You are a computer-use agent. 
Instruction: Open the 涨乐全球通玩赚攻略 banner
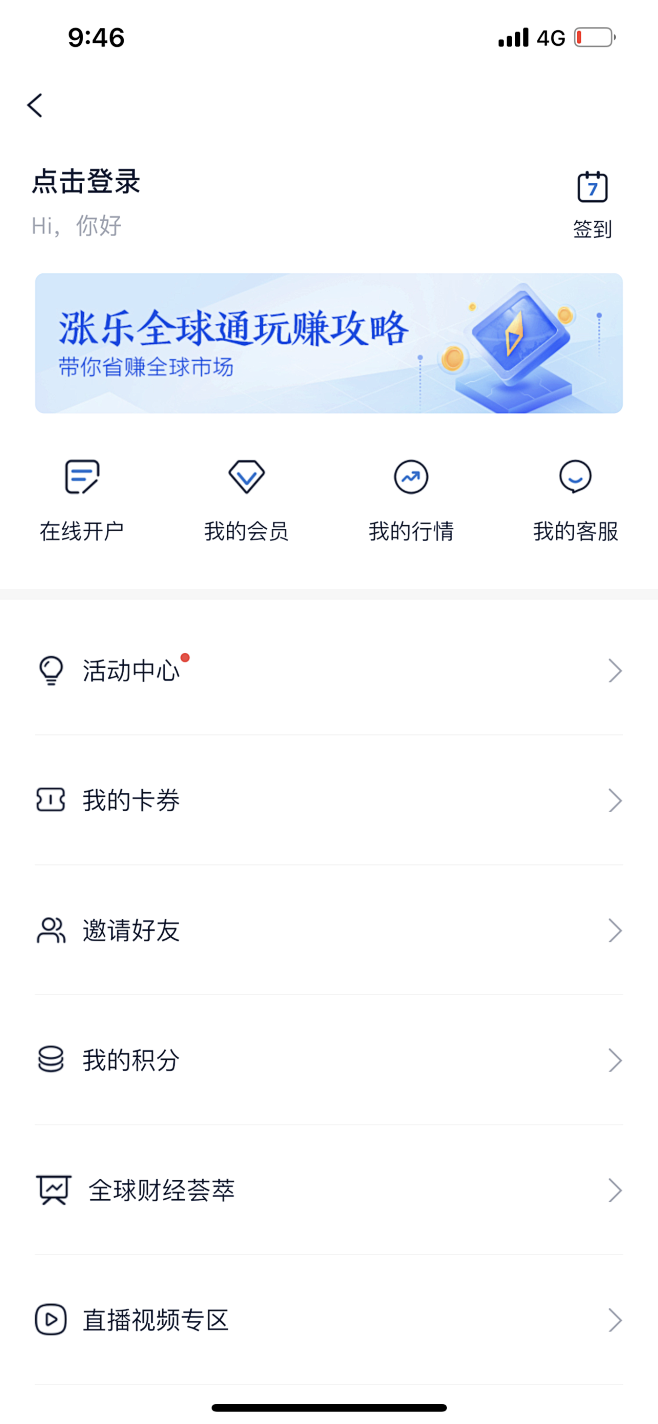[x=329, y=343]
